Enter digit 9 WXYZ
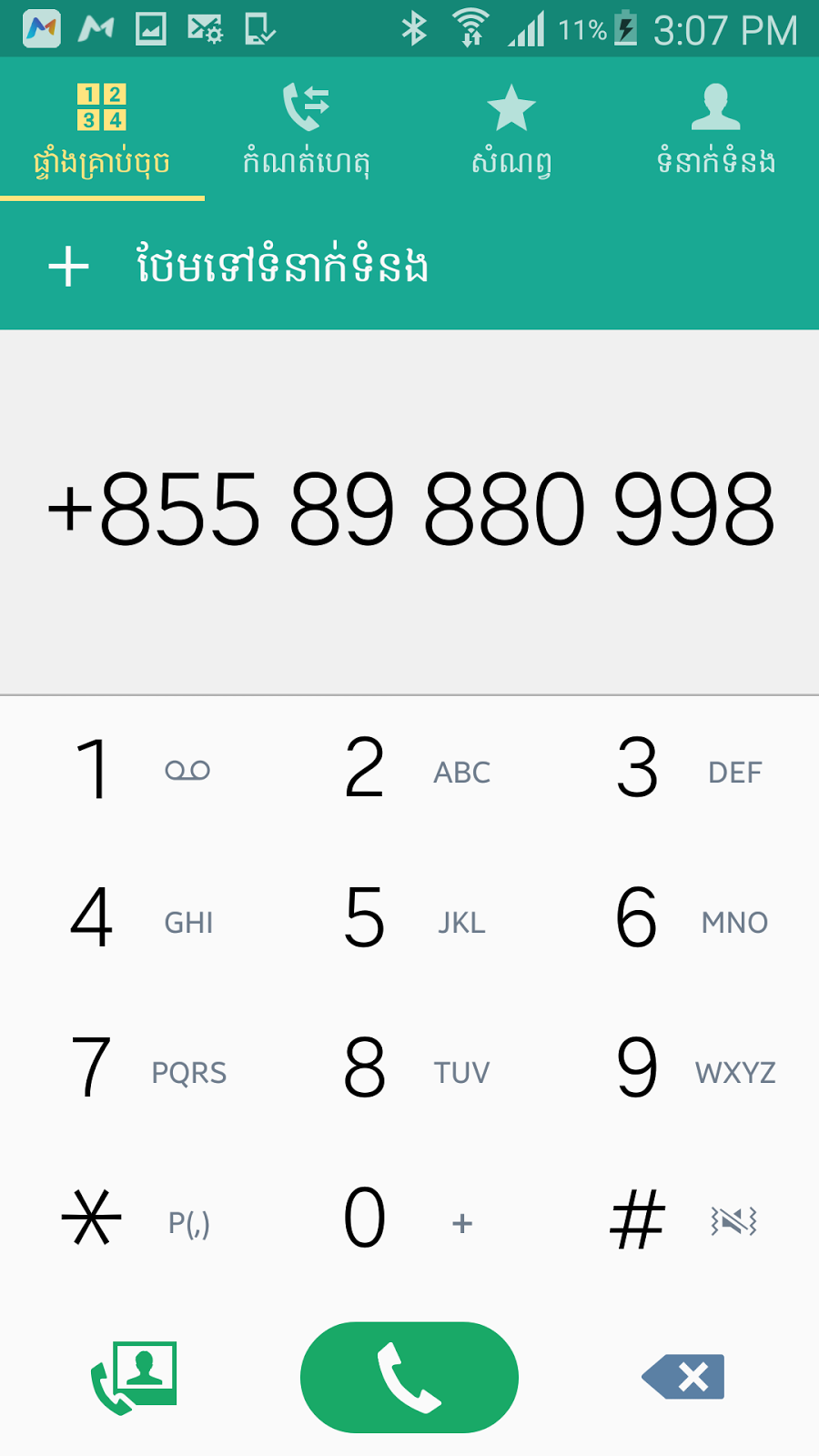The height and width of the screenshot is (1456, 819). [x=682, y=1069]
